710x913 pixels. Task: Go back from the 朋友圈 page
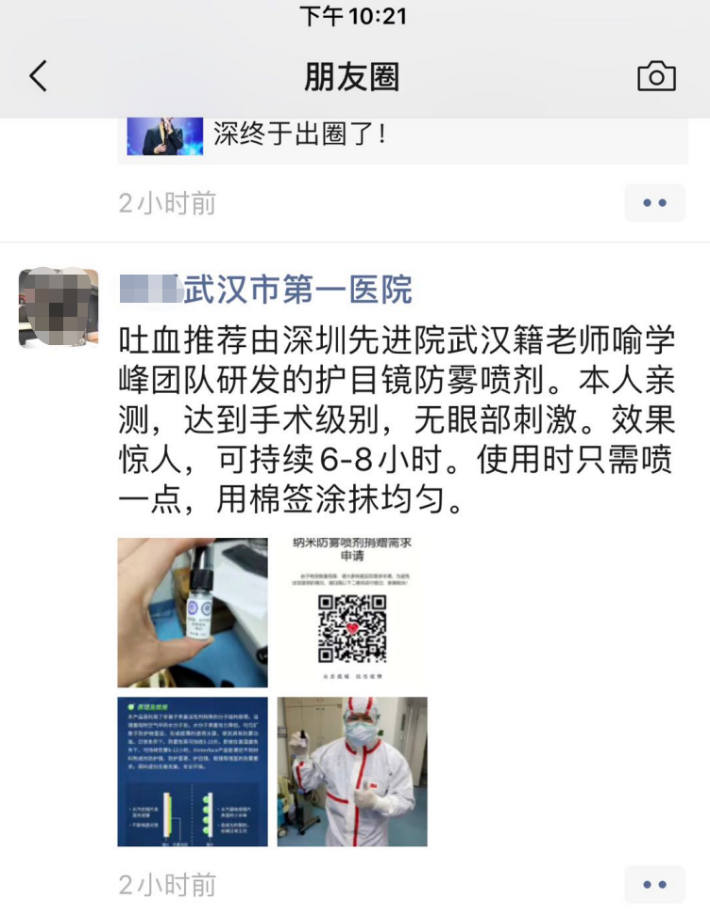pyautogui.click(x=38, y=76)
